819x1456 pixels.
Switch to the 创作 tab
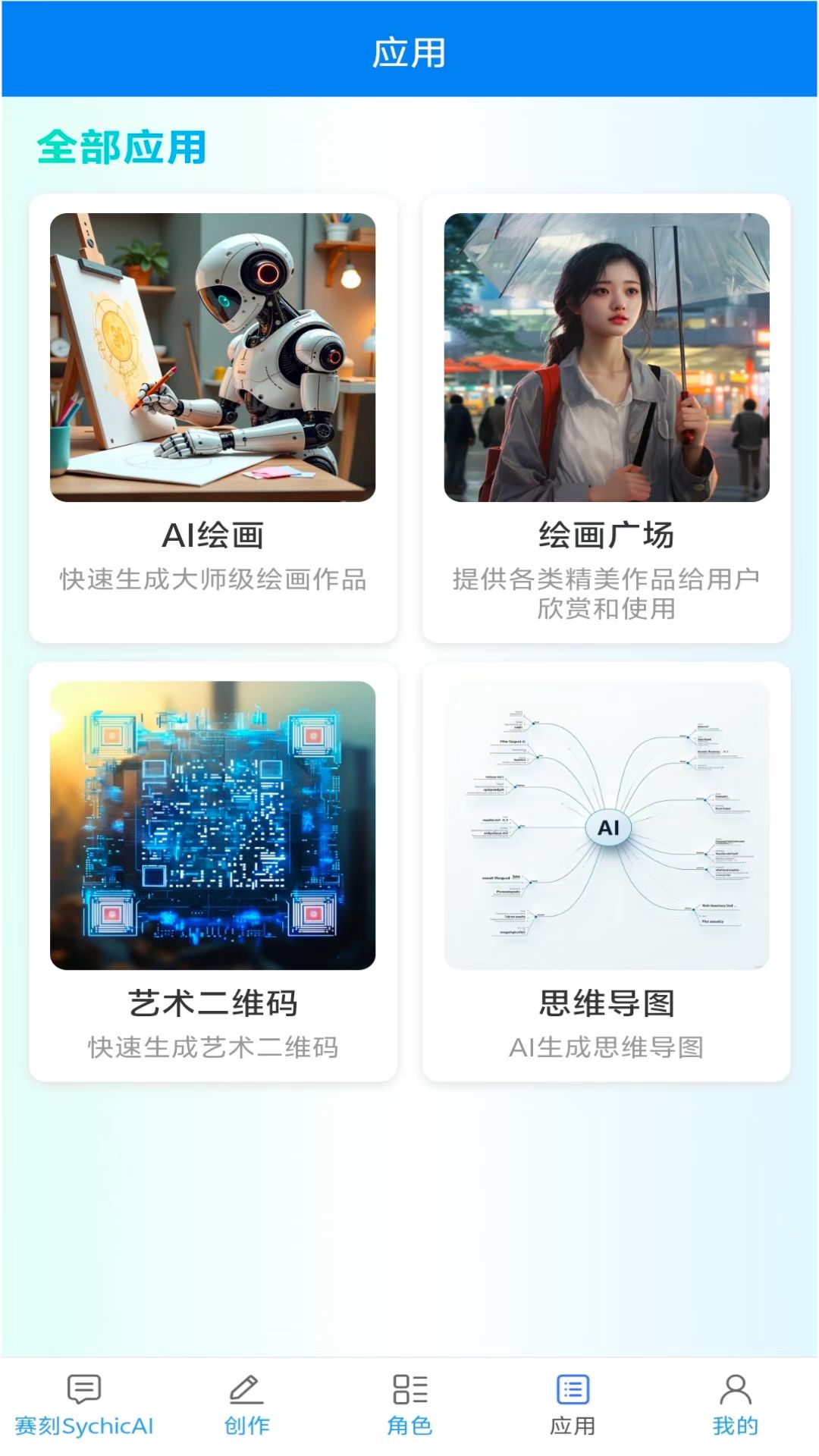point(246,1405)
